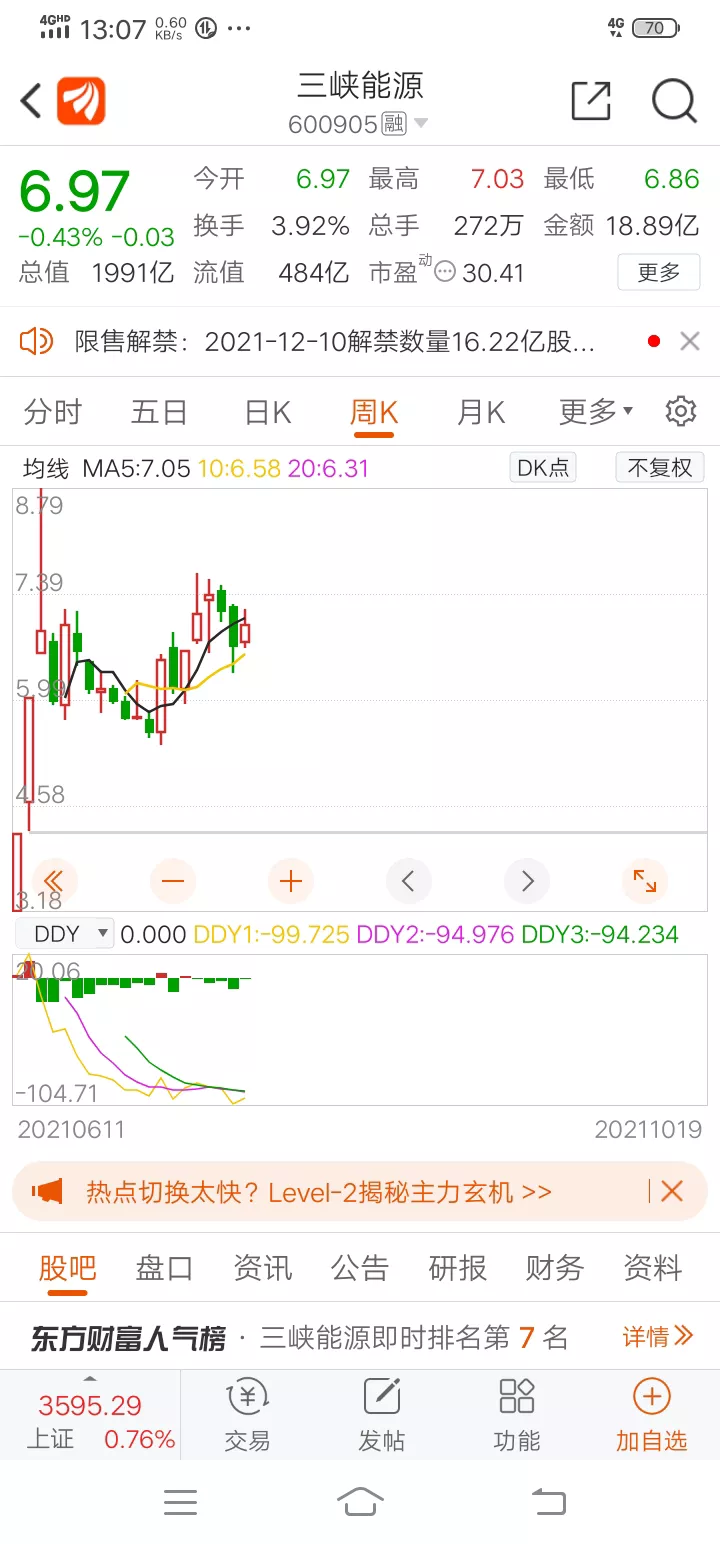The image size is (720, 1544).
Task: Open the 不复权 adjustment option
Action: 659,467
